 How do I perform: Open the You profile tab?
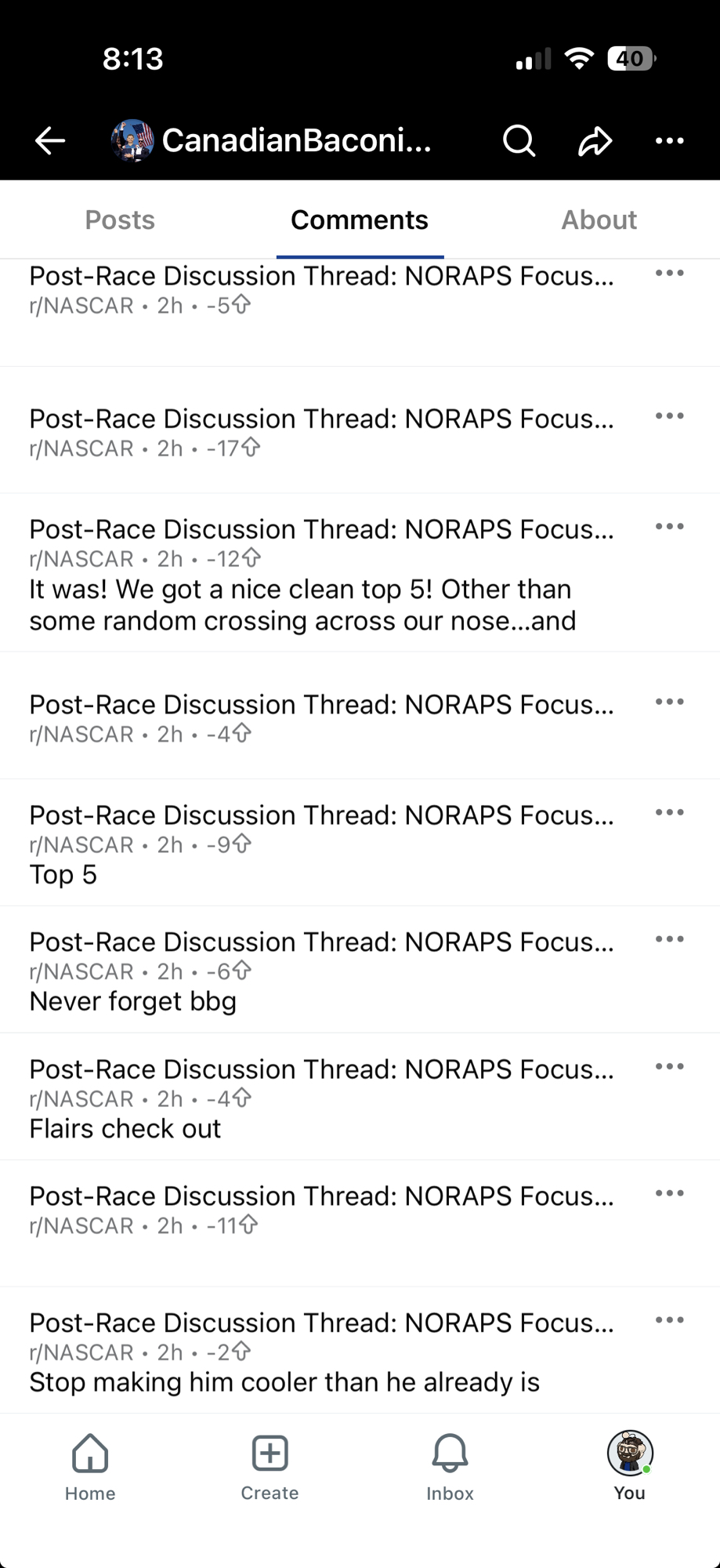point(630,1468)
